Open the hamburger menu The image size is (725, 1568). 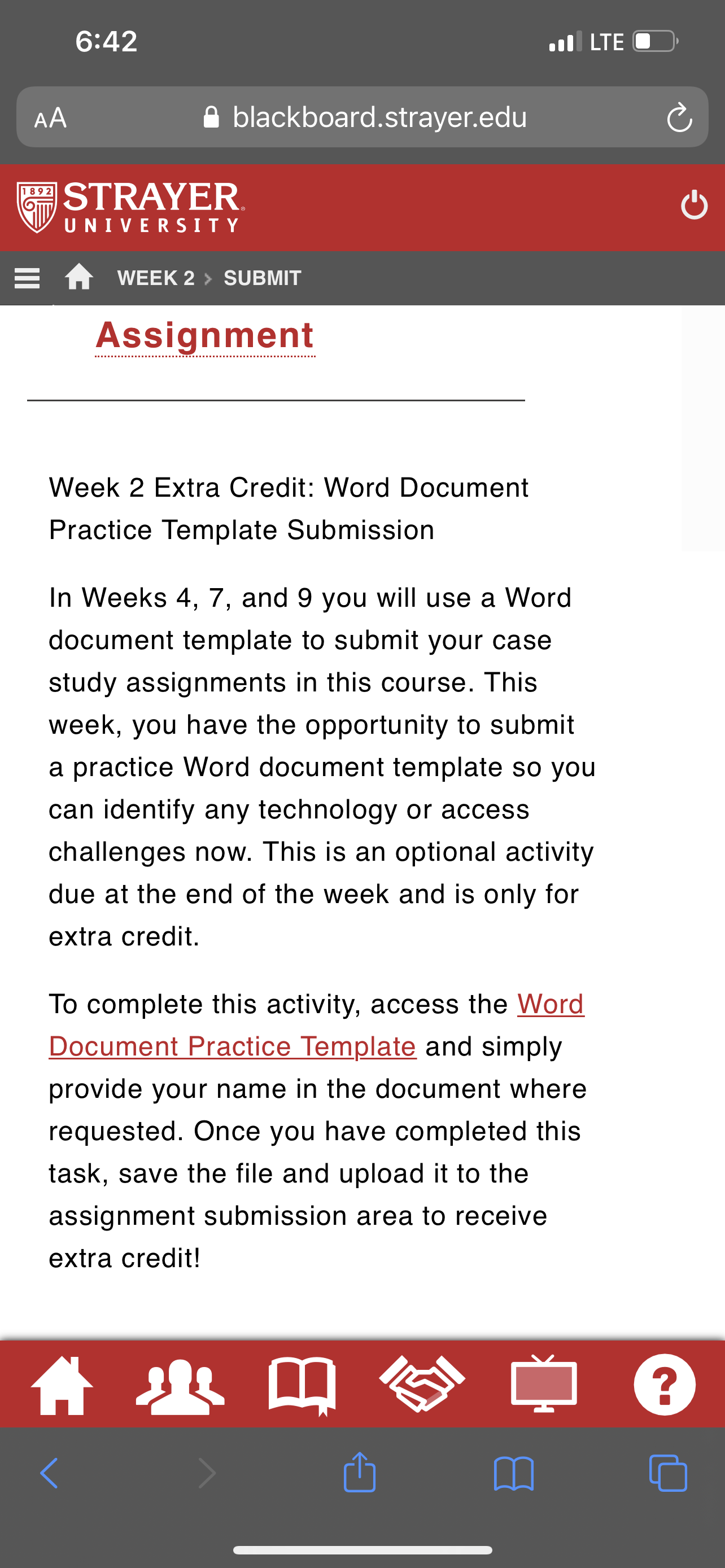click(27, 278)
